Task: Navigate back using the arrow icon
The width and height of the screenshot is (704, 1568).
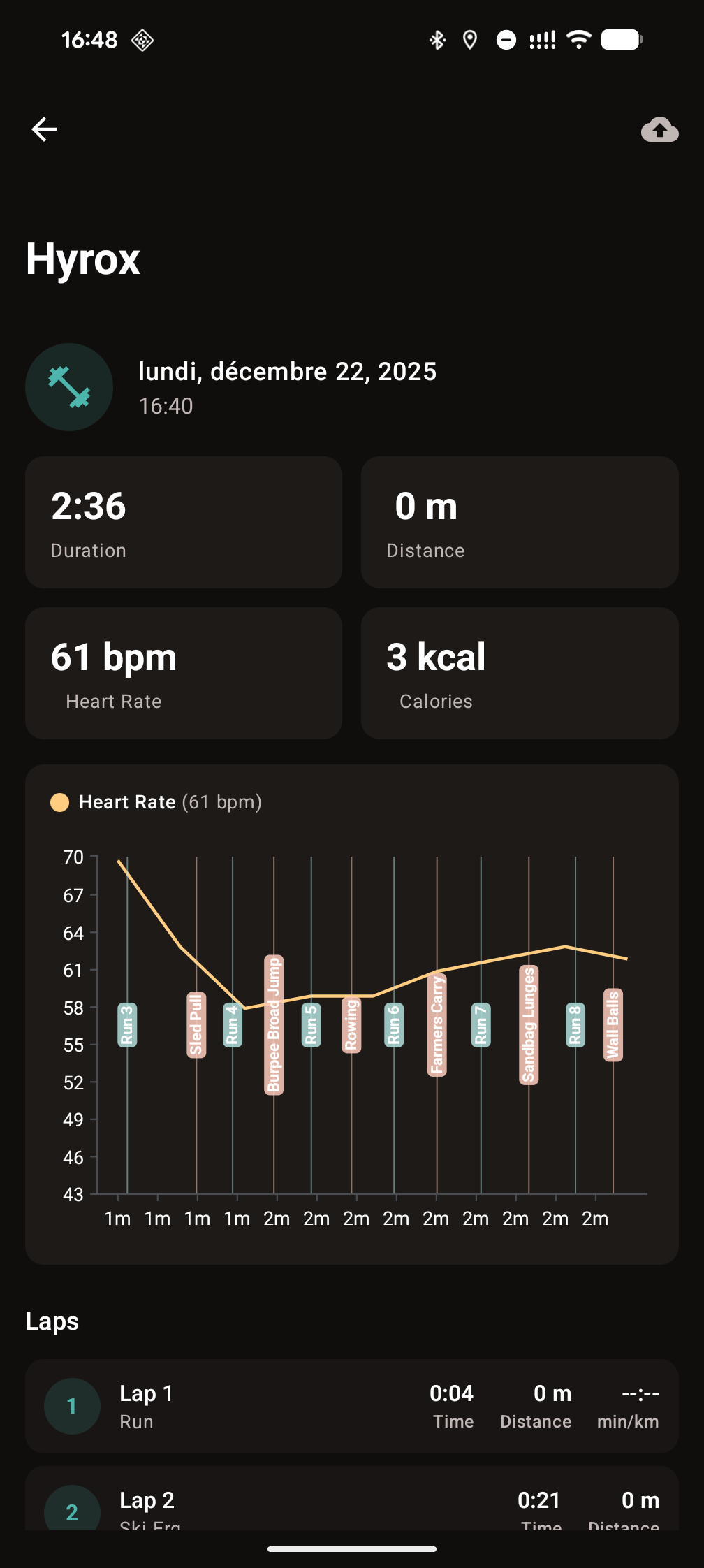Action: pos(44,129)
